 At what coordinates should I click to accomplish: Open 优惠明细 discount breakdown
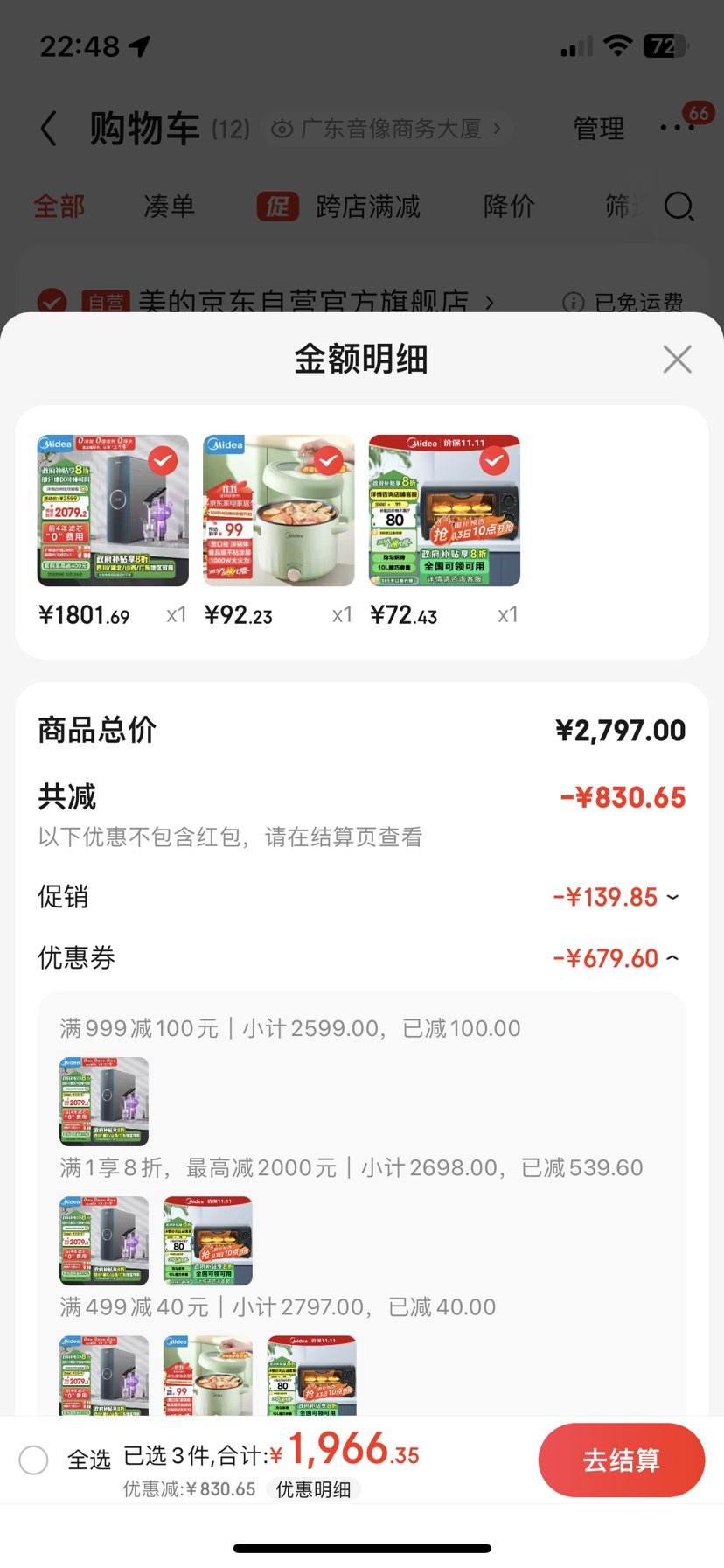313,1489
